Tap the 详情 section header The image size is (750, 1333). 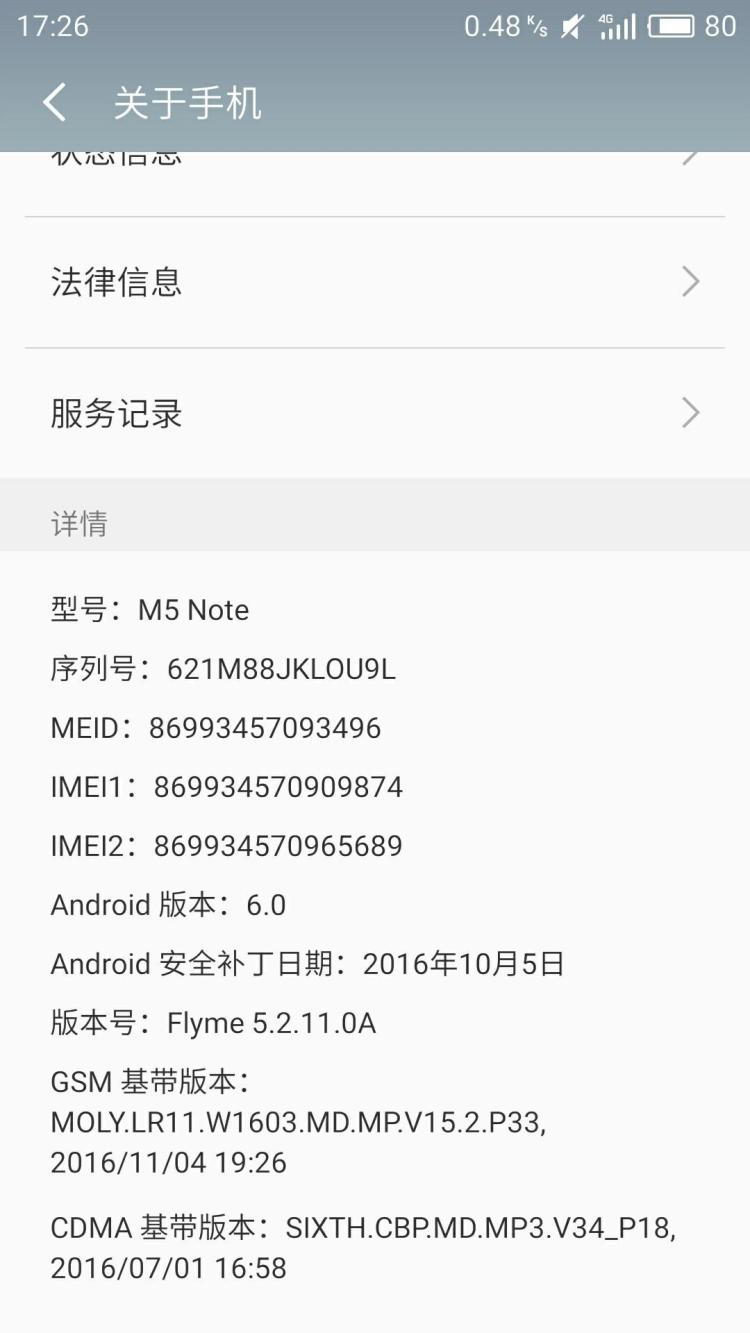coord(79,521)
